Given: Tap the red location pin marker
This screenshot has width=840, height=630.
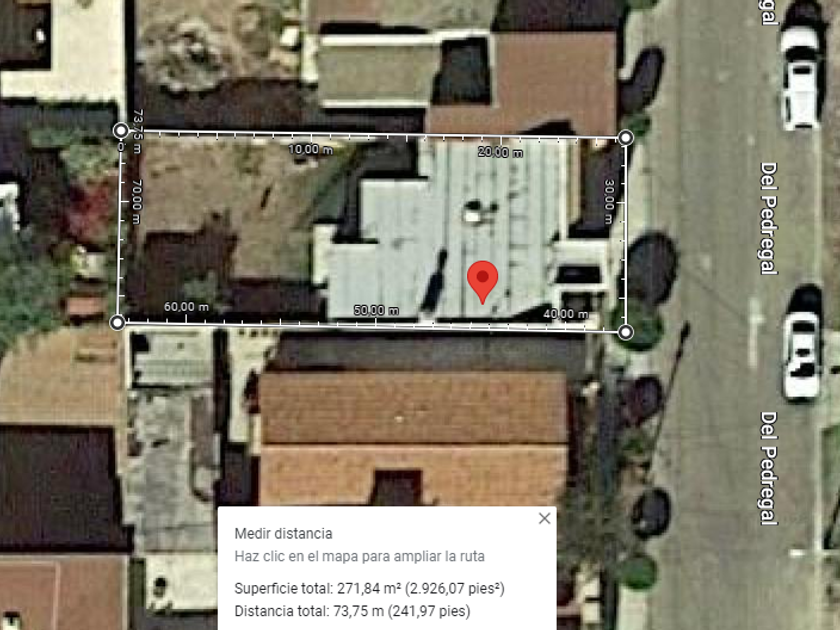Looking at the screenshot, I should 483,282.
